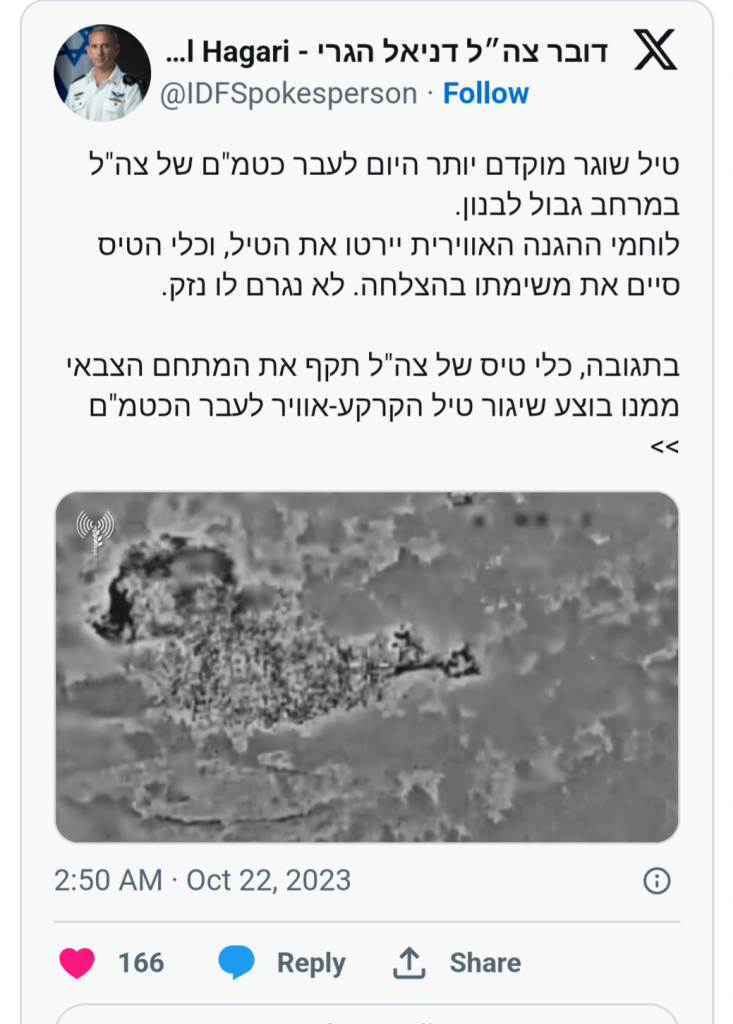The width and height of the screenshot is (733, 1024).
Task: Open the strike footage media in the tweet
Action: pos(367,667)
